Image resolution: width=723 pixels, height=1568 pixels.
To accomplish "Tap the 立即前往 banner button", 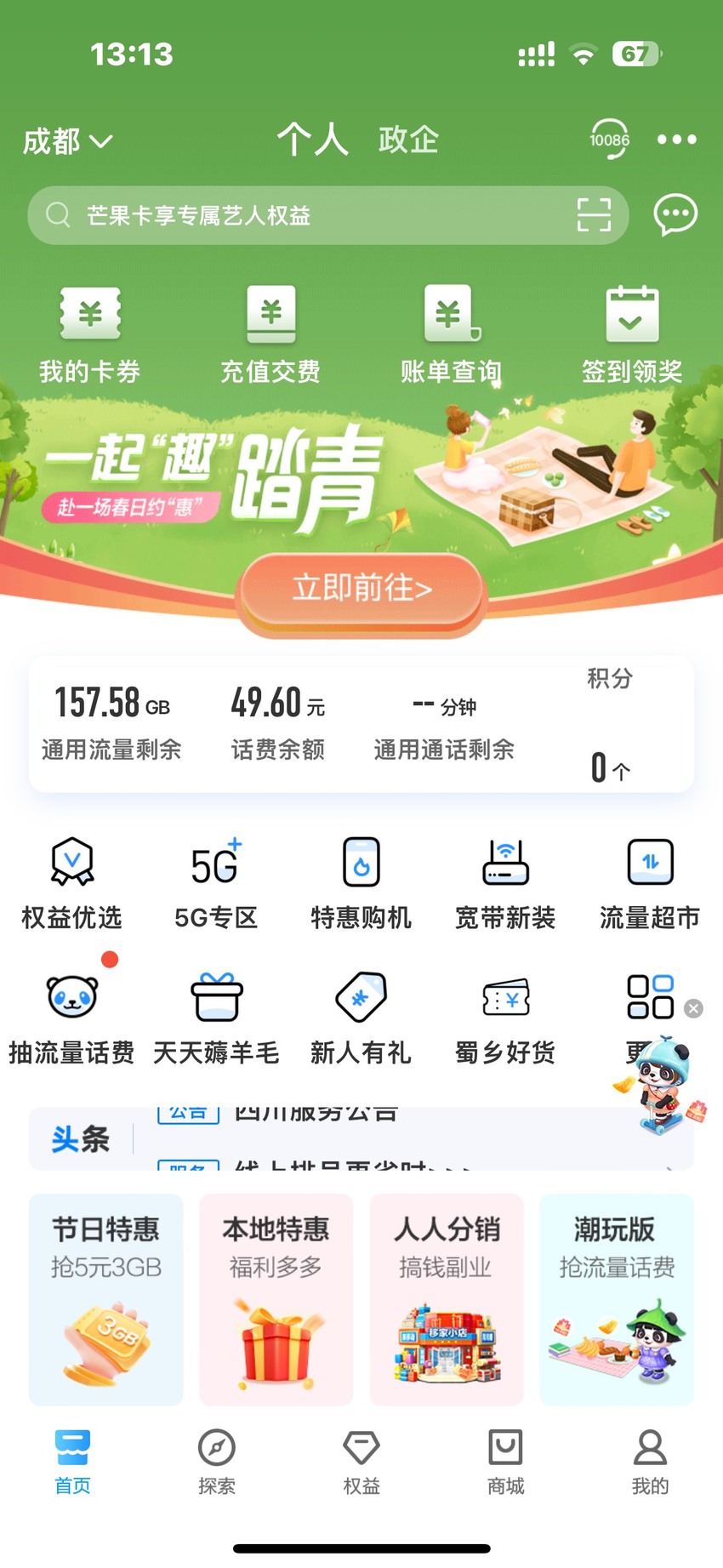I will click(x=362, y=589).
